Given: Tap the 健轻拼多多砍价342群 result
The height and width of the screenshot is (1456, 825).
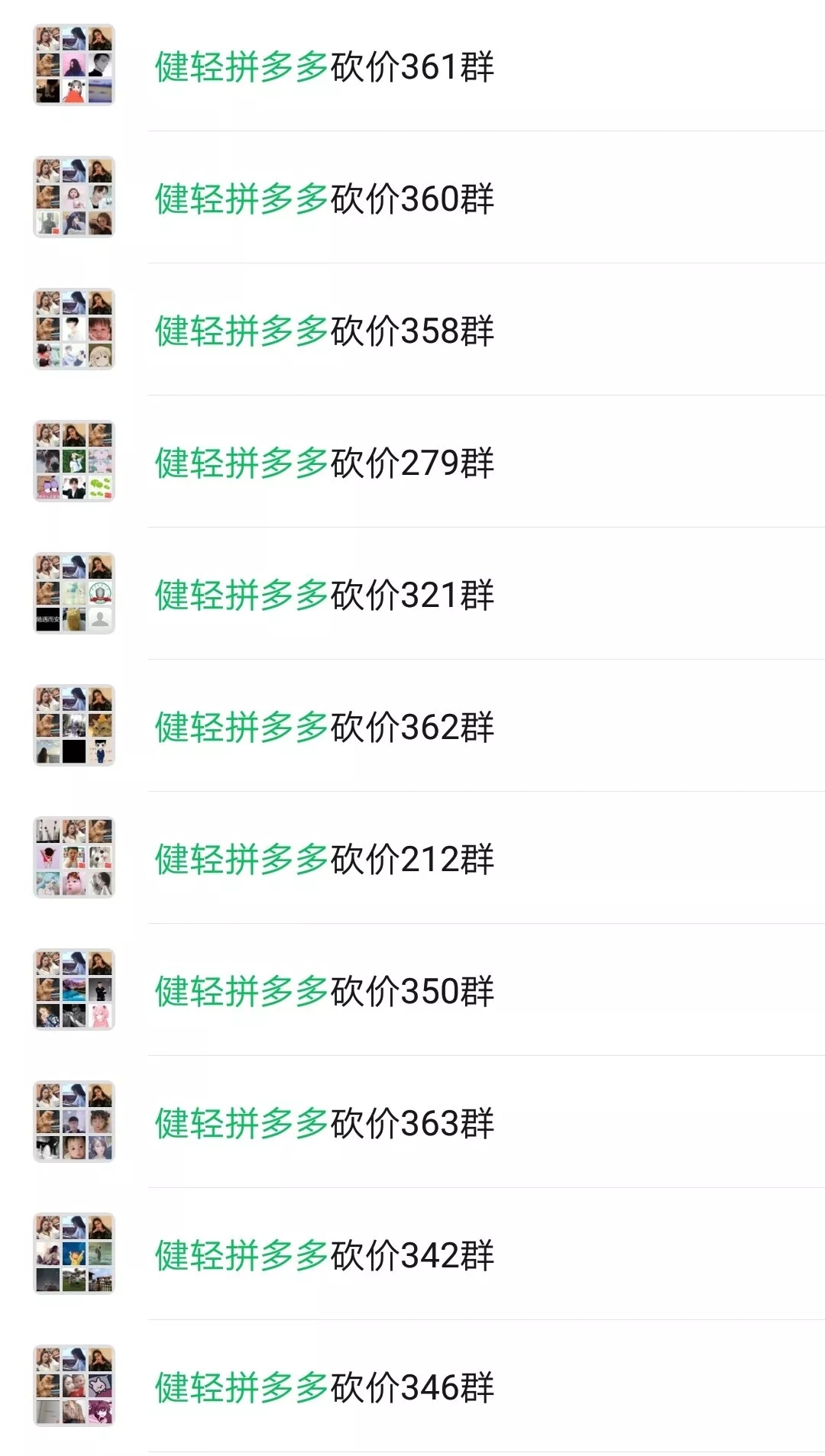Looking at the screenshot, I should pyautogui.click(x=325, y=1255).
